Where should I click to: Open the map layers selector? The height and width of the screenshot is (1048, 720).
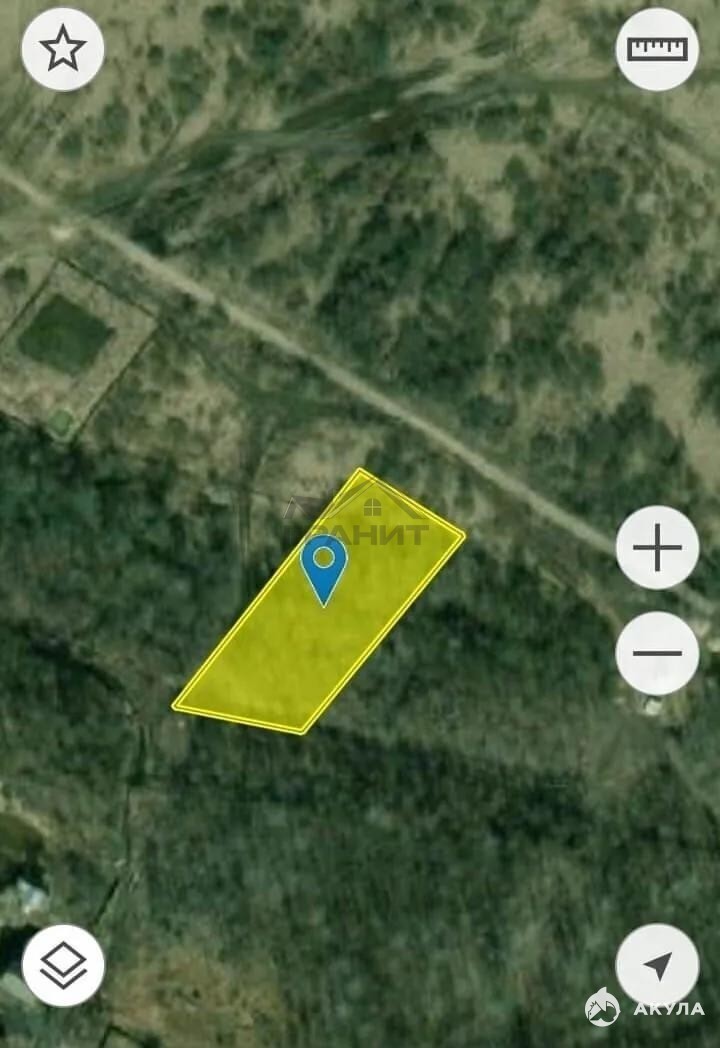click(63, 965)
